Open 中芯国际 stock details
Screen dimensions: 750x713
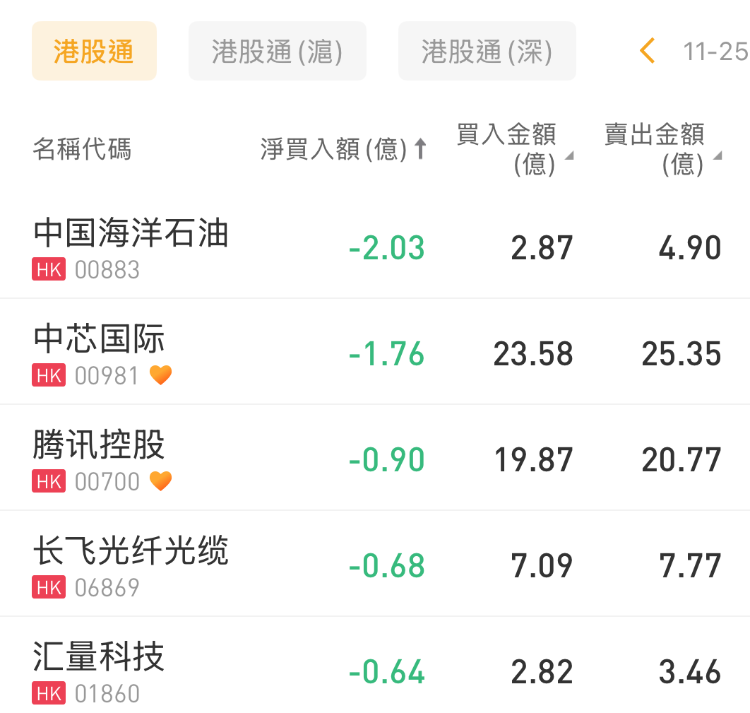(x=99, y=352)
